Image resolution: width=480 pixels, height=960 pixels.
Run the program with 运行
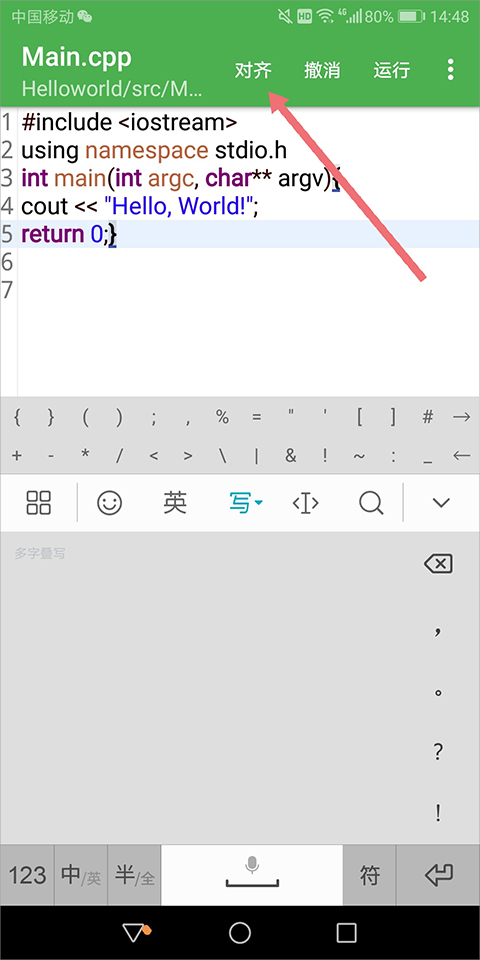point(391,70)
